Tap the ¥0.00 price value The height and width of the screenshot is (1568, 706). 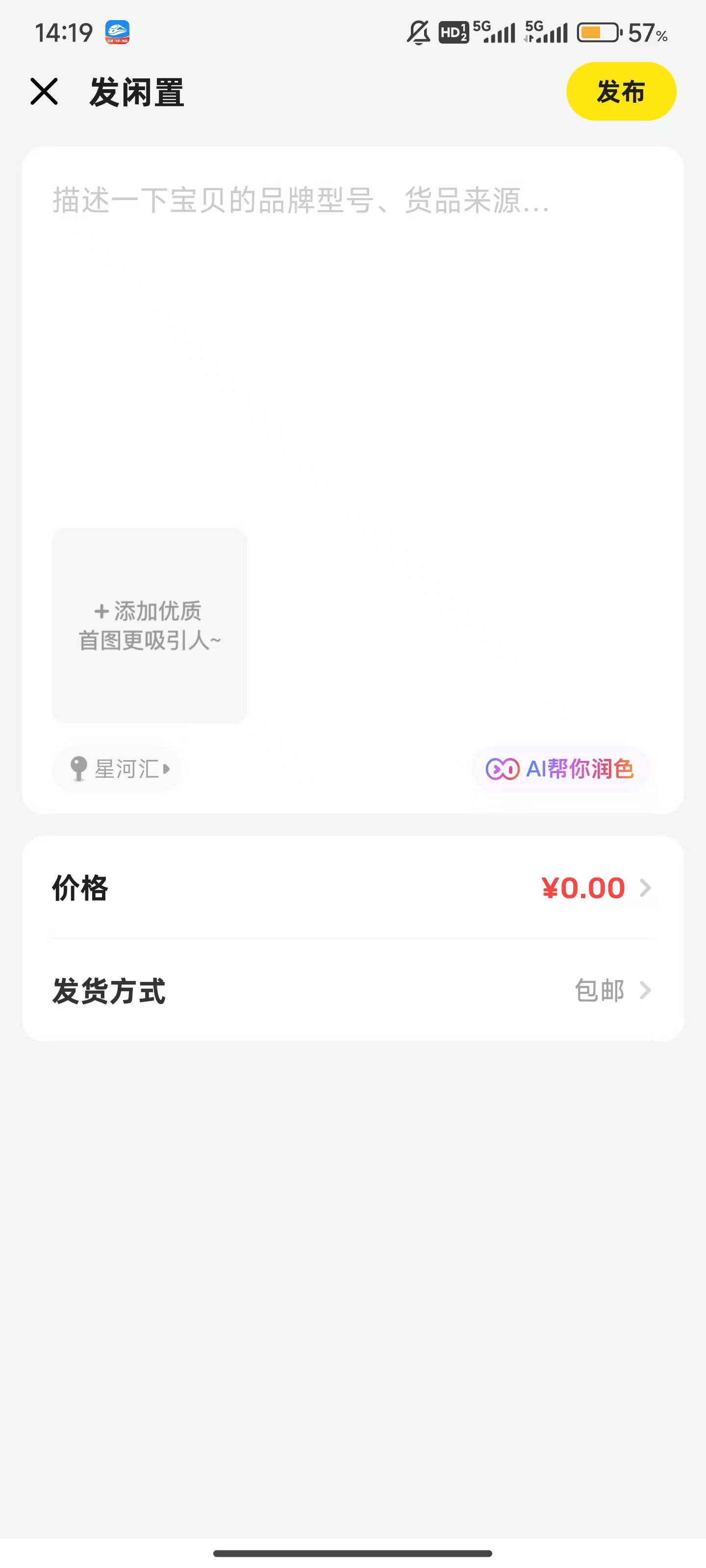point(582,888)
